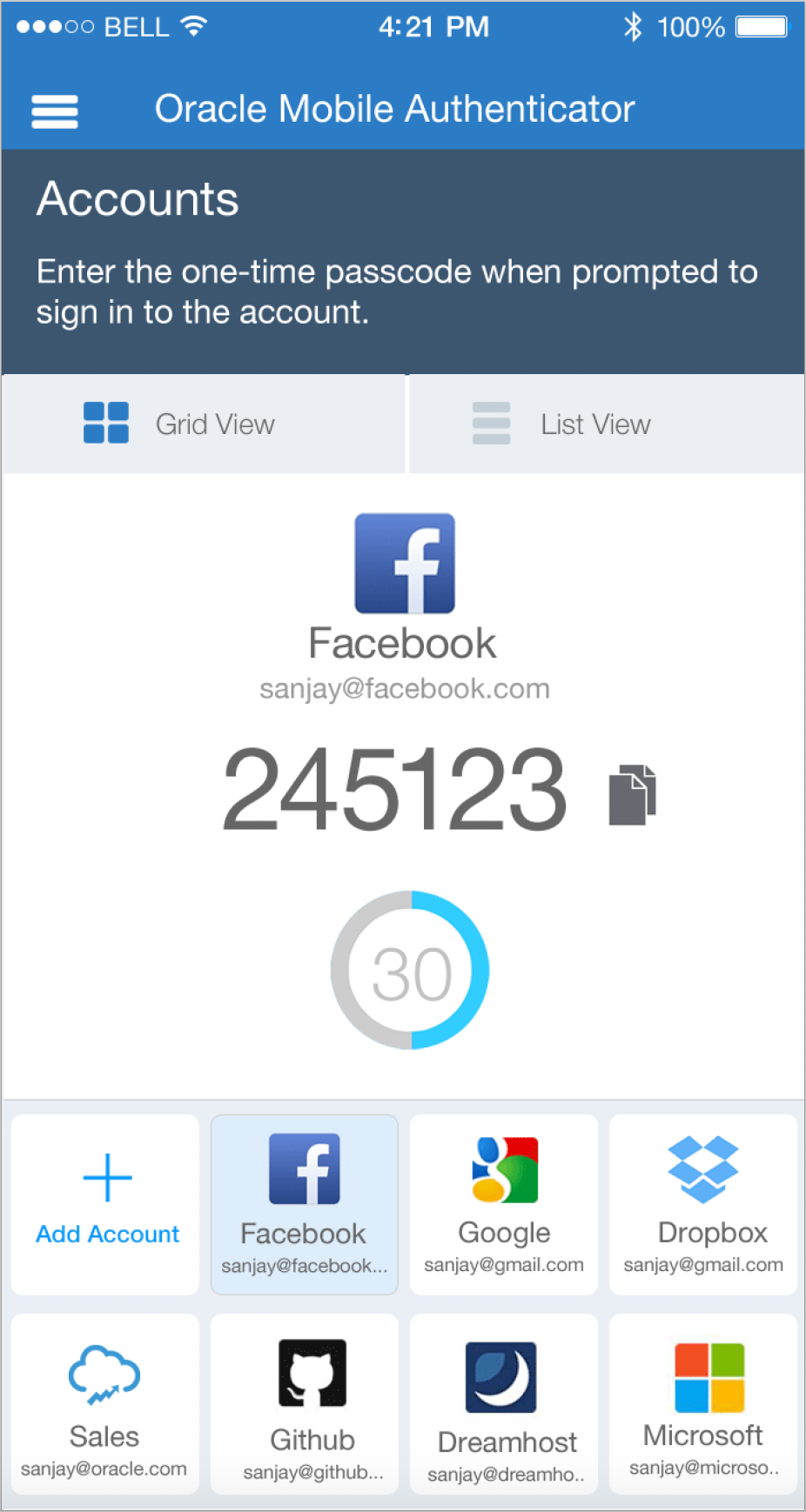The width and height of the screenshot is (806, 1512).
Task: Select the Facebook account tile
Action: [x=305, y=1204]
